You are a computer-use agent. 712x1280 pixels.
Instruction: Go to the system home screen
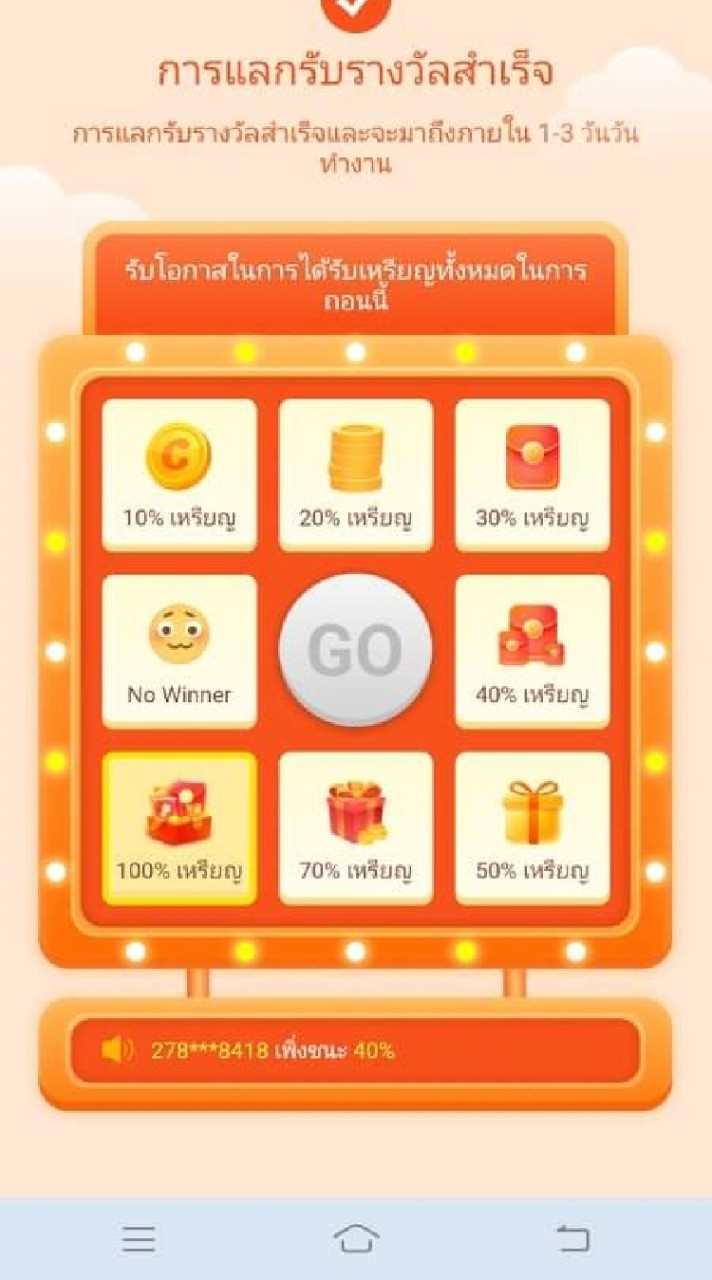[x=356, y=1239]
